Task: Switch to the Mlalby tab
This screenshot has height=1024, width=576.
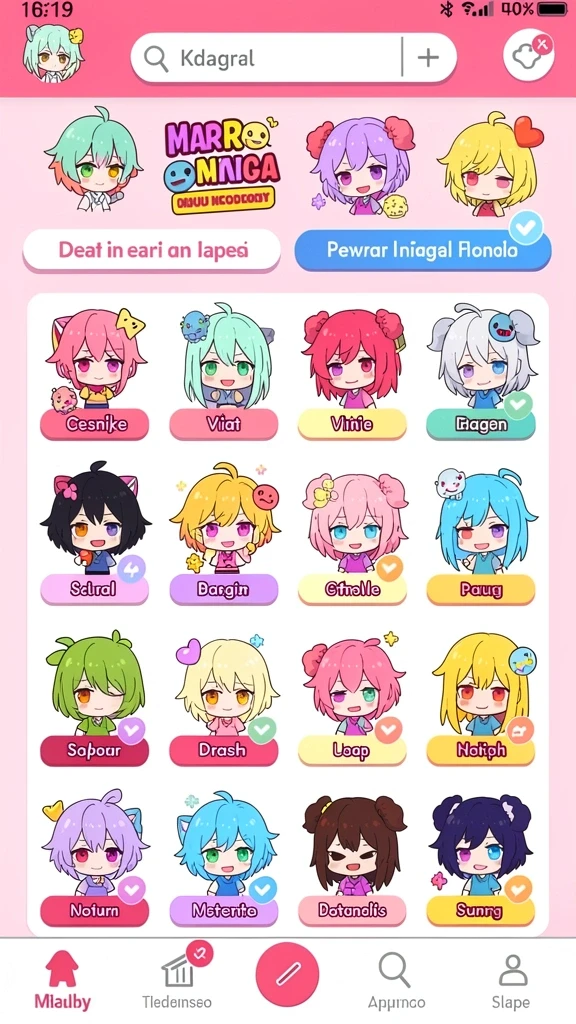Action: coord(63,981)
